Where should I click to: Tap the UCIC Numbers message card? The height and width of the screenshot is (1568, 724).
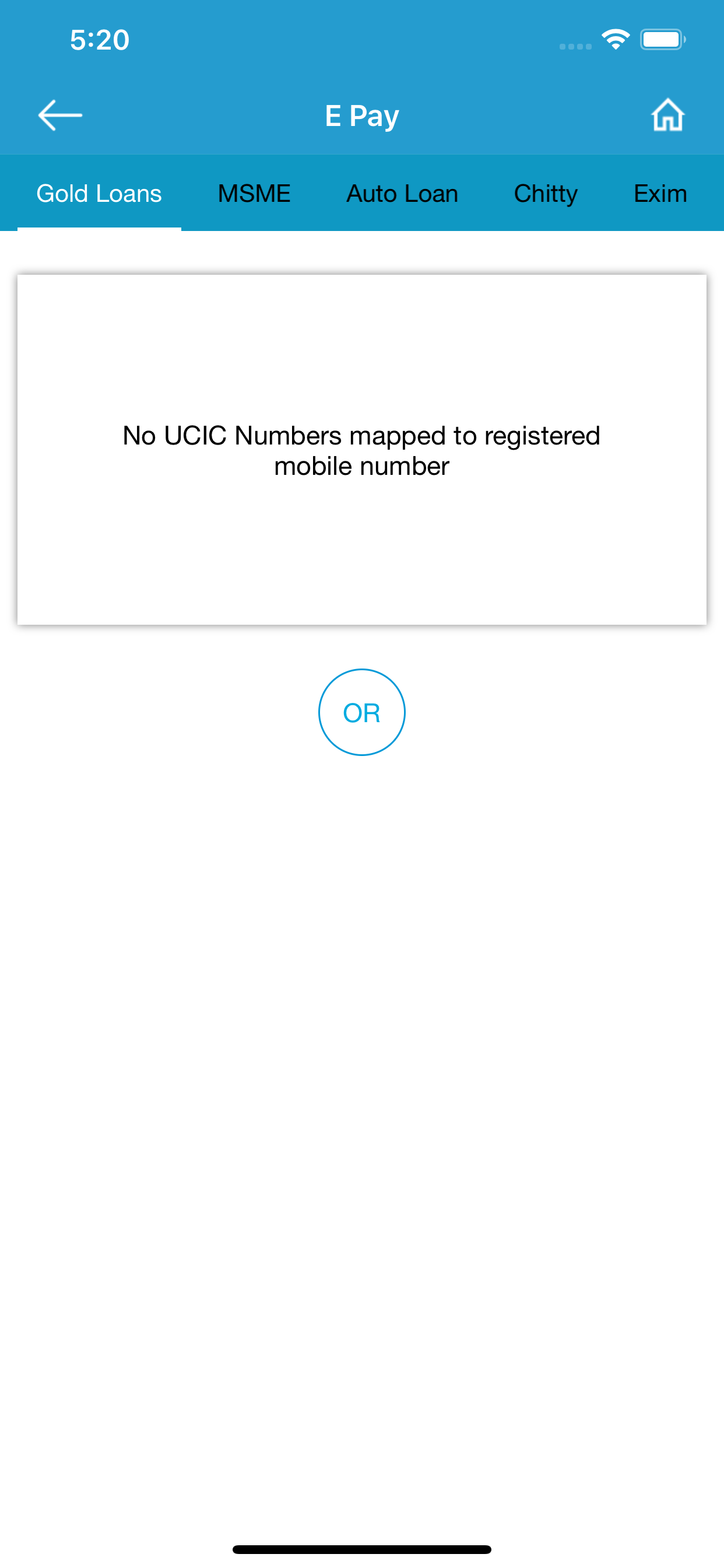coord(361,449)
